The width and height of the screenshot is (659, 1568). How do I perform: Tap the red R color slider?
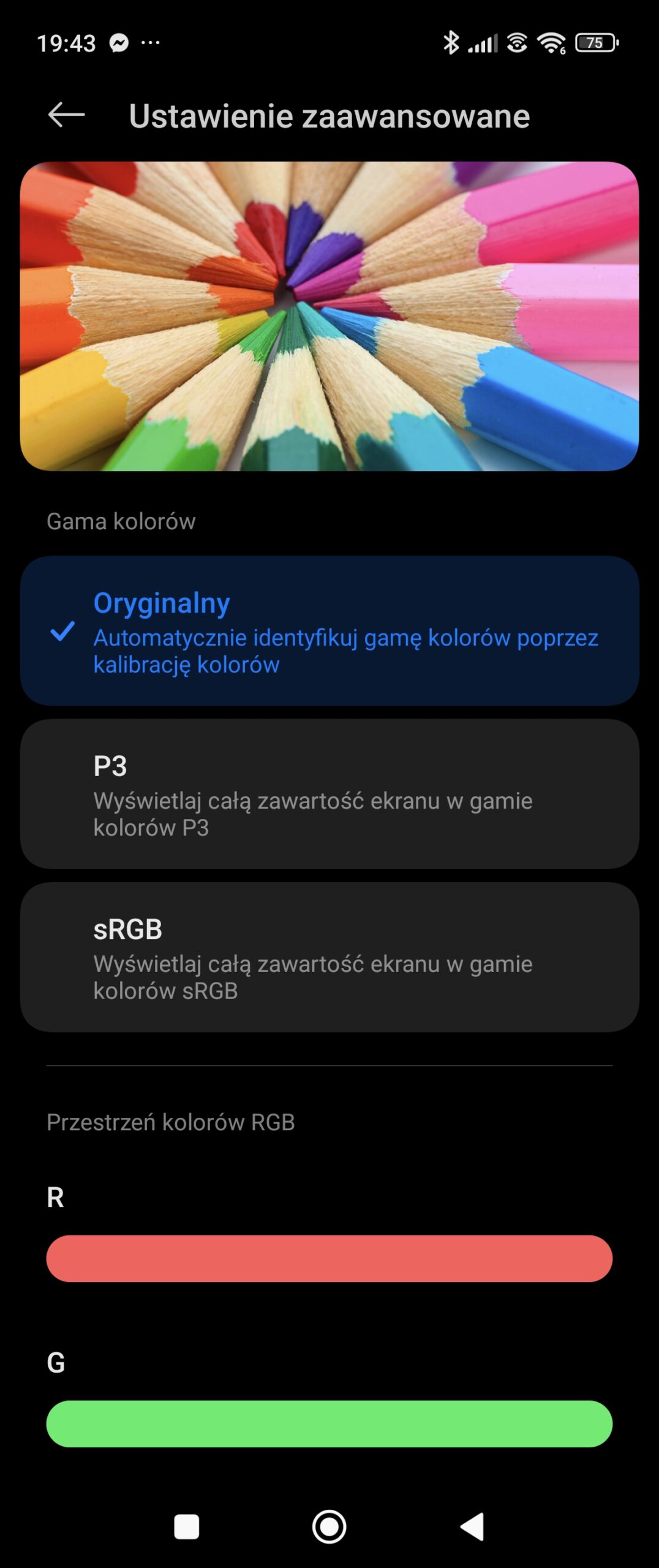coord(329,1258)
